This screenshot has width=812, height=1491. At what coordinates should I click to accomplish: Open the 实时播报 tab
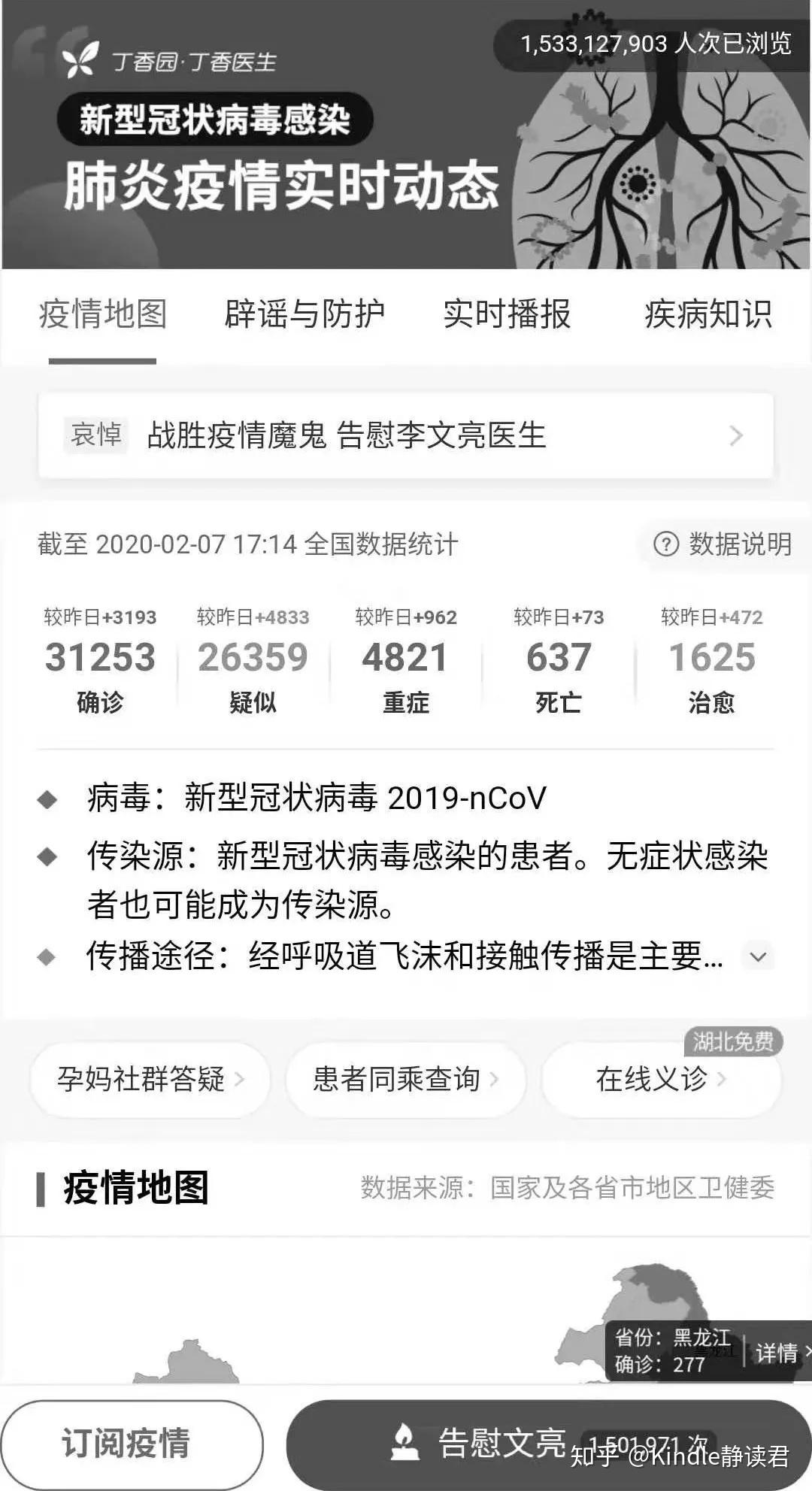click(506, 314)
